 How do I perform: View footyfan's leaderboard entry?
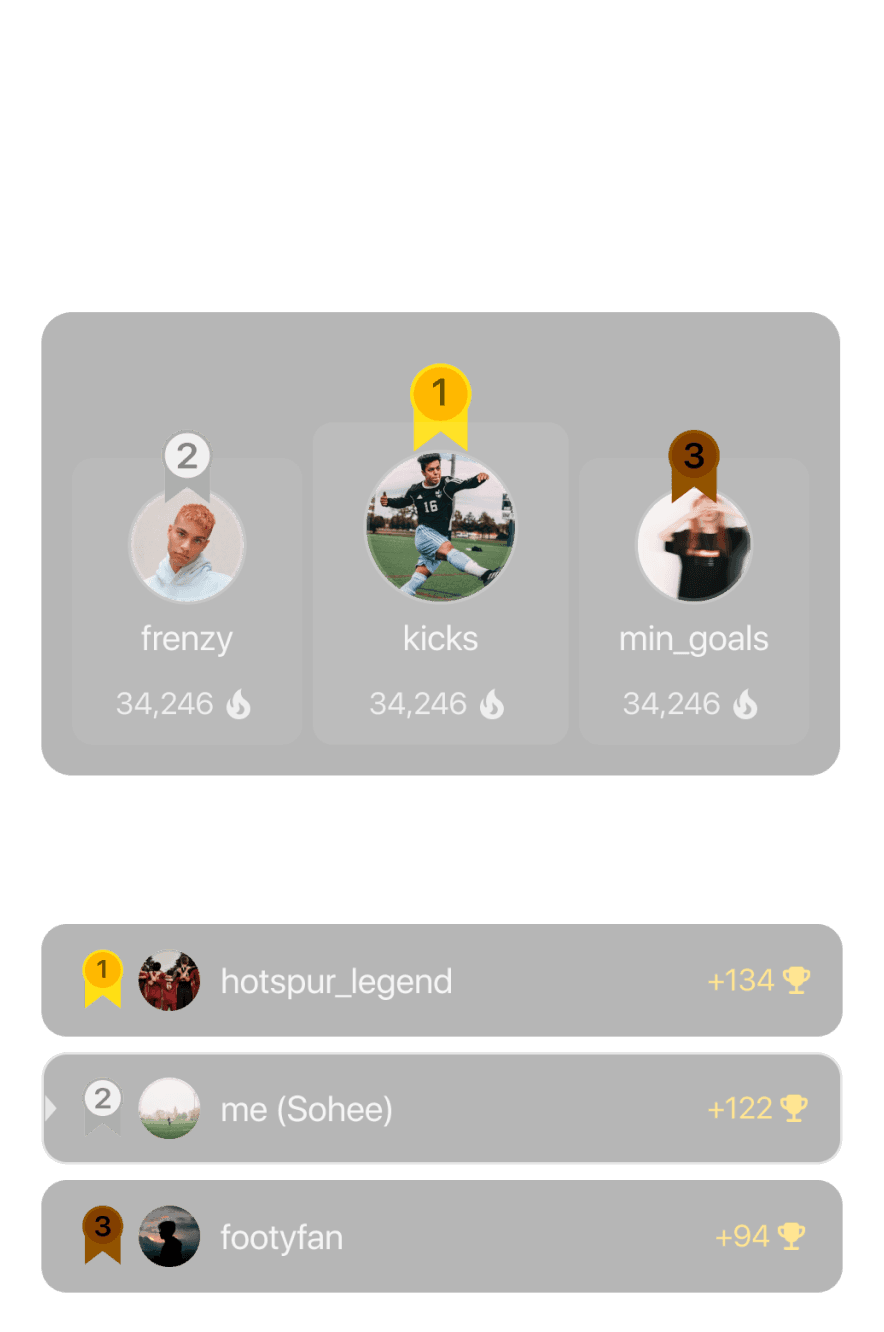click(441, 1237)
